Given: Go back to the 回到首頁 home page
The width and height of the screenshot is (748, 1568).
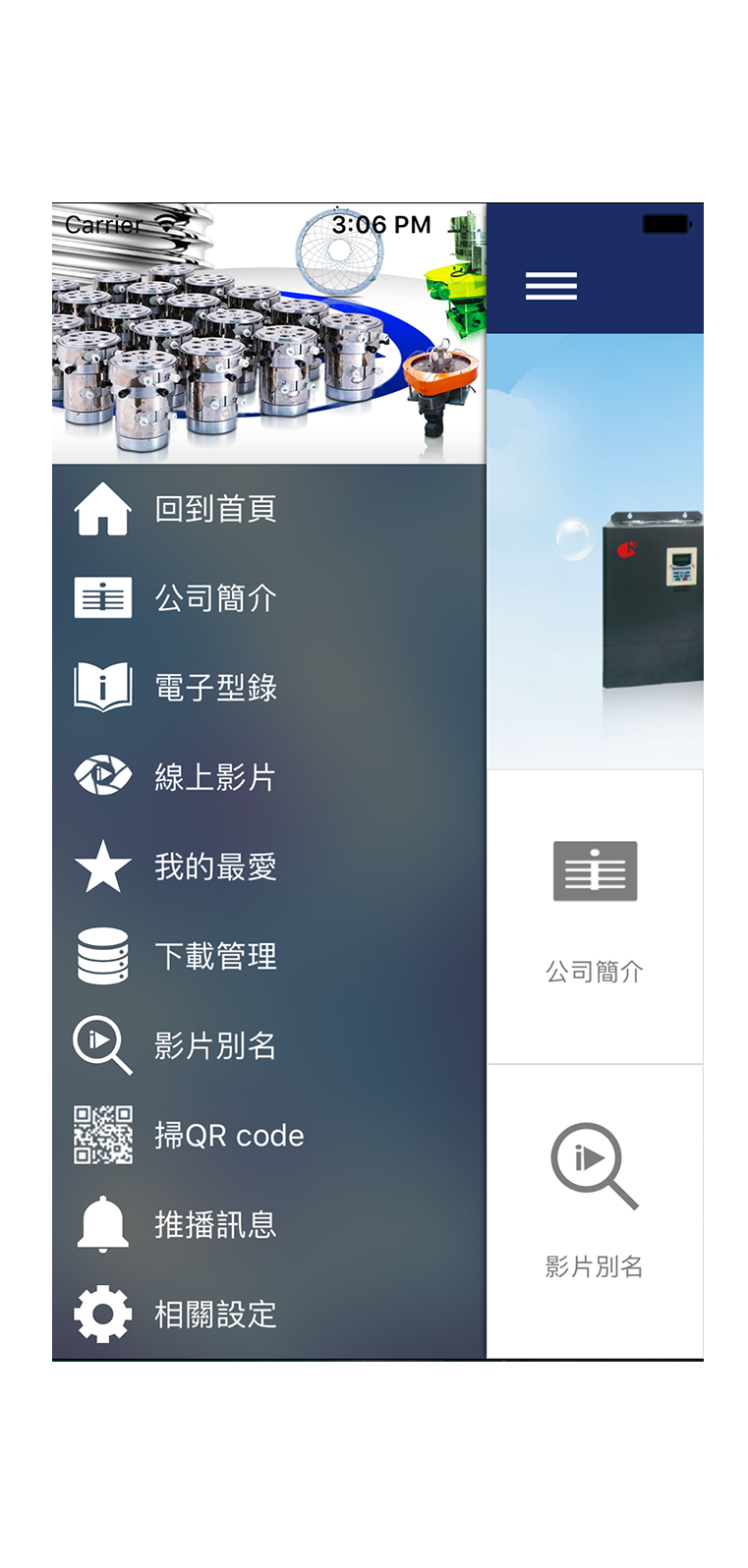Looking at the screenshot, I should pos(214,509).
